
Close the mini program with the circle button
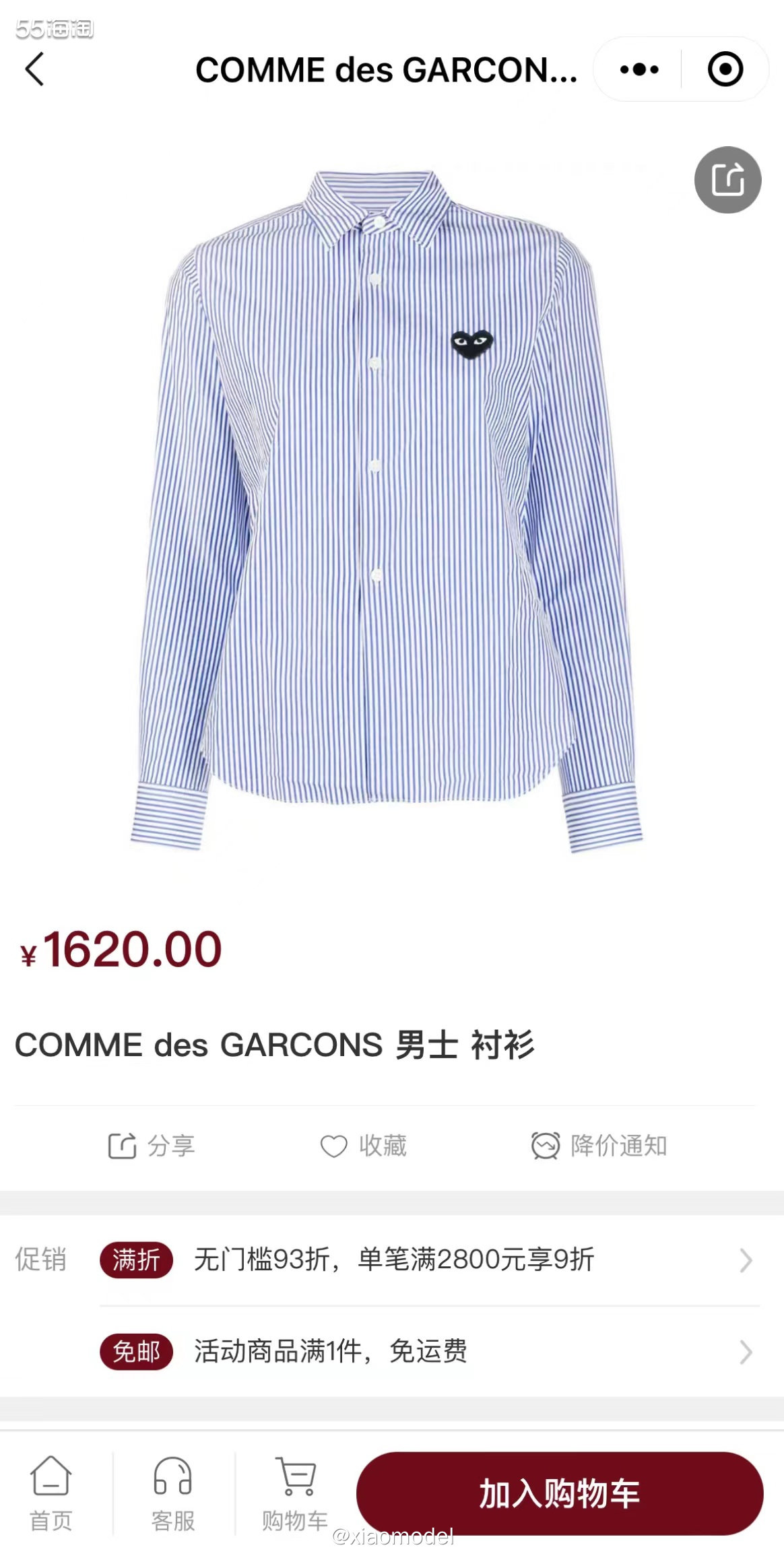coord(725,69)
